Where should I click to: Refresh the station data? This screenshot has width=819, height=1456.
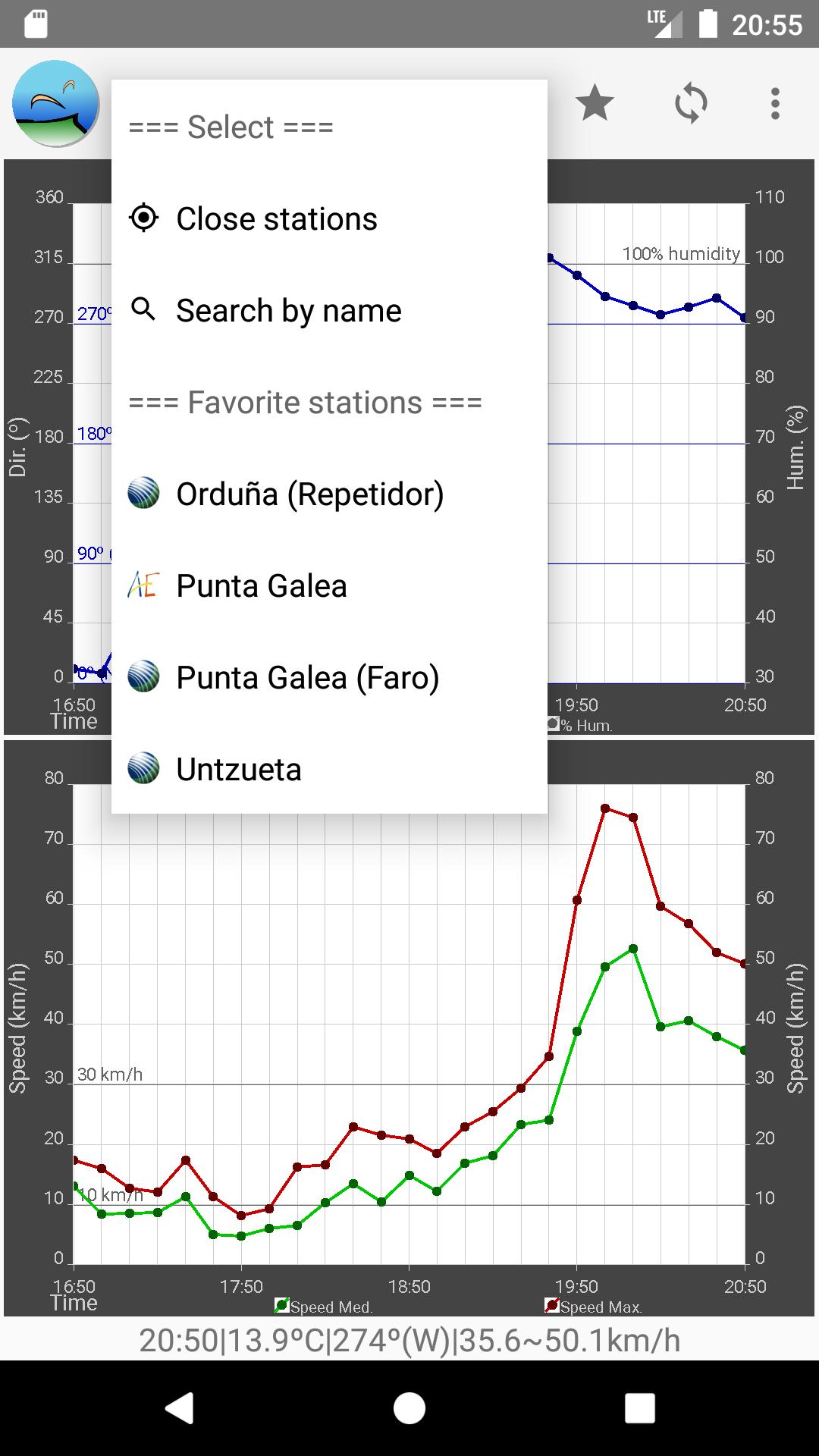click(691, 103)
